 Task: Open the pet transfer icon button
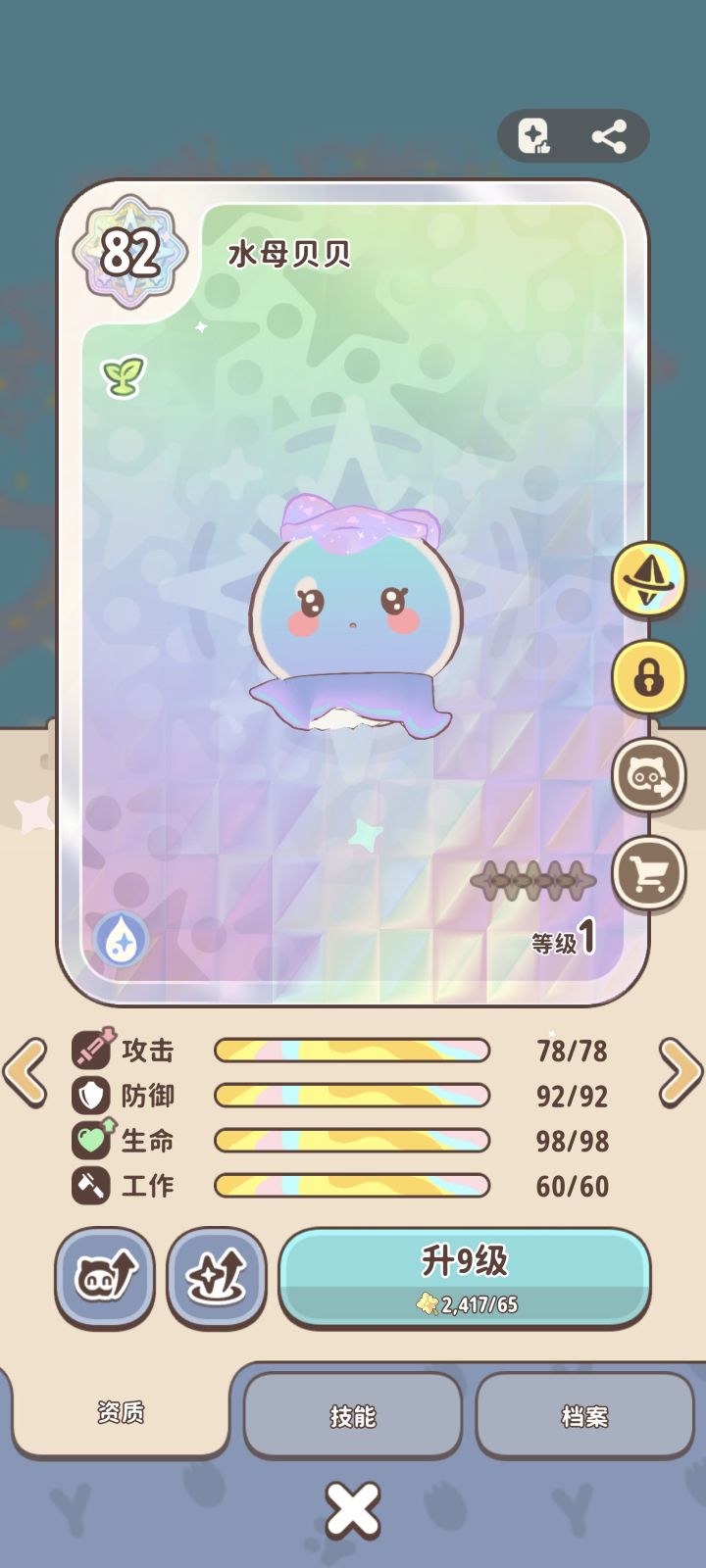[x=648, y=775]
